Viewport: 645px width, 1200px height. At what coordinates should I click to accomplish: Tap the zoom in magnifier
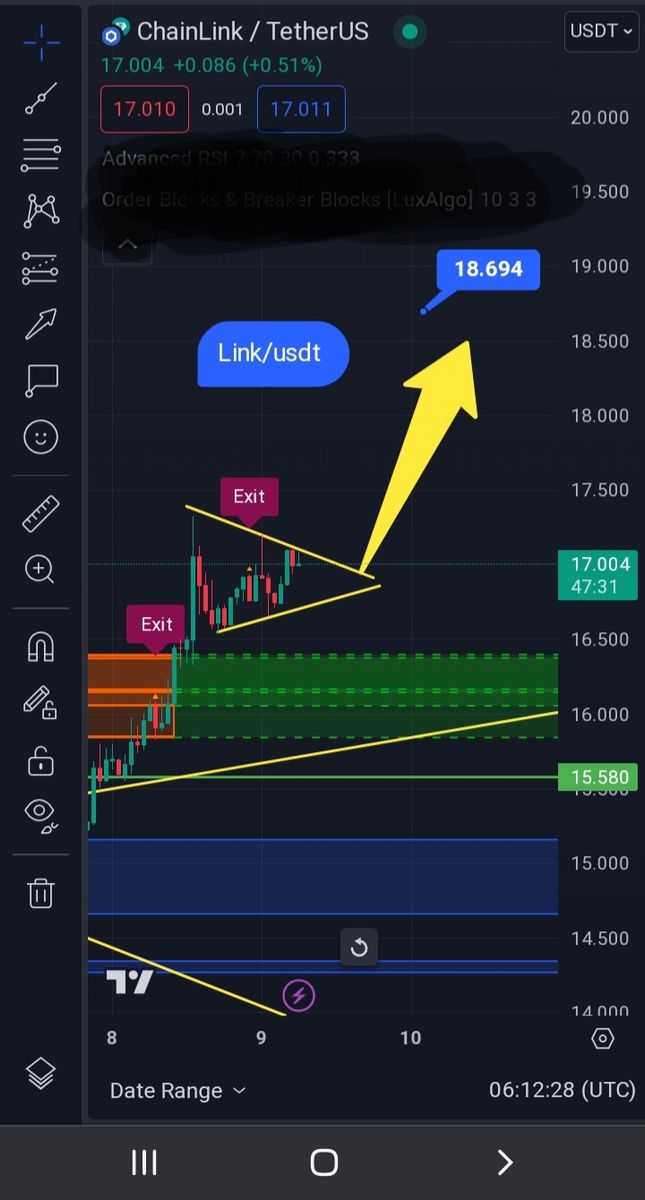tap(41, 570)
